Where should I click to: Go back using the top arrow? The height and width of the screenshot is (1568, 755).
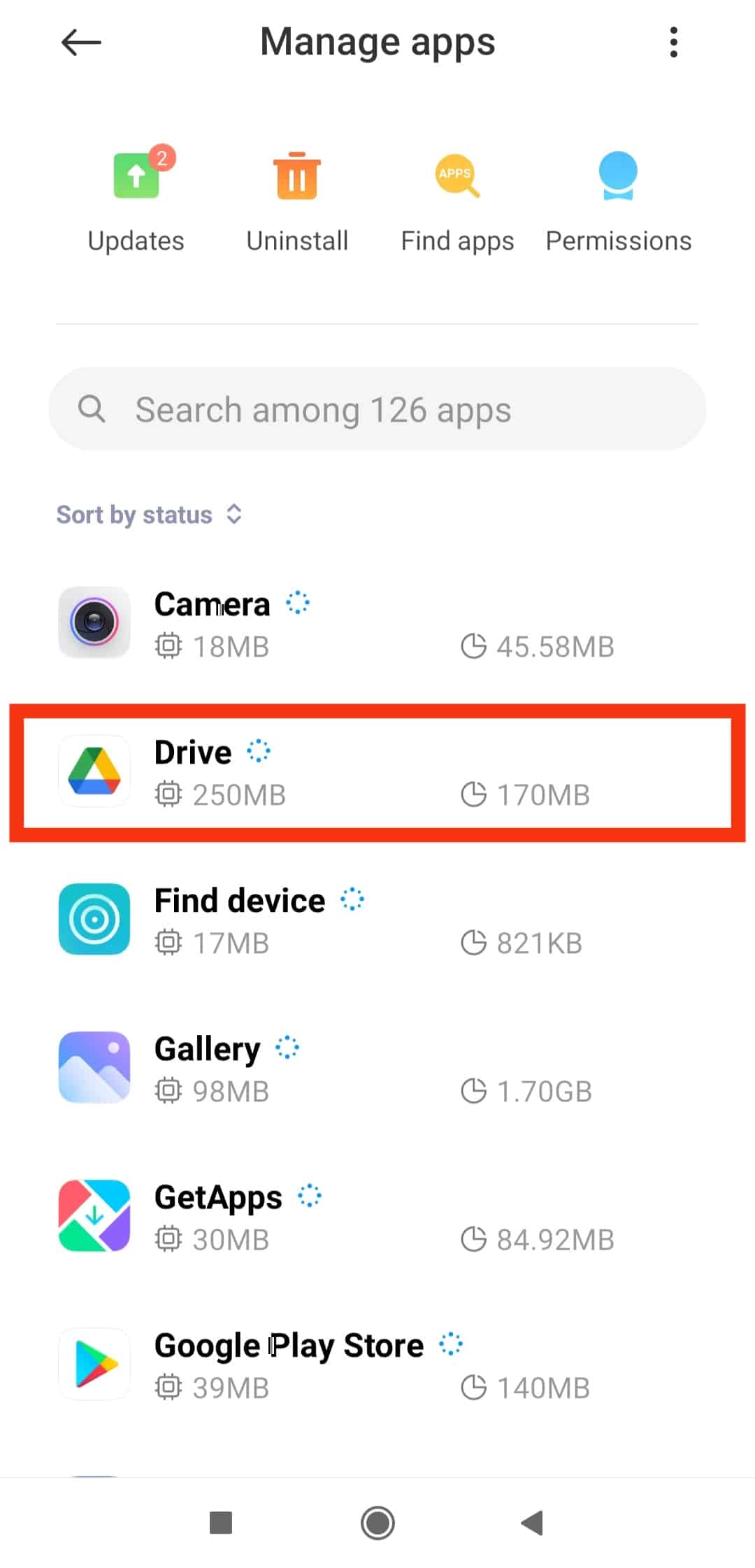coord(81,43)
